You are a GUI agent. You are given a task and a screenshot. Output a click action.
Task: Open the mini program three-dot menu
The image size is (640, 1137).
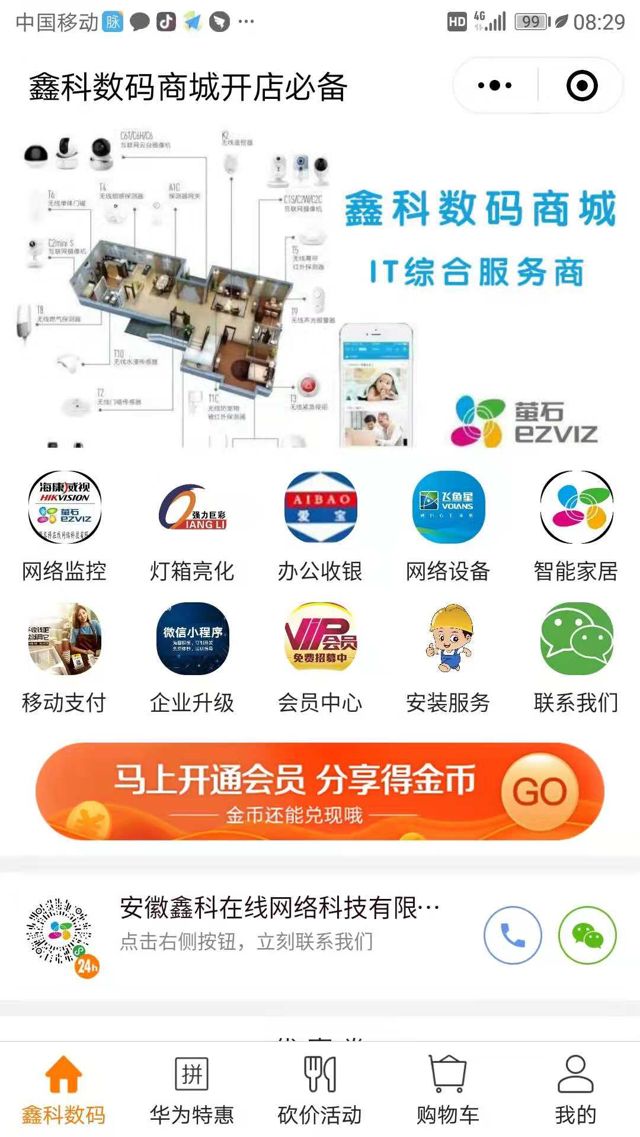pyautogui.click(x=495, y=86)
